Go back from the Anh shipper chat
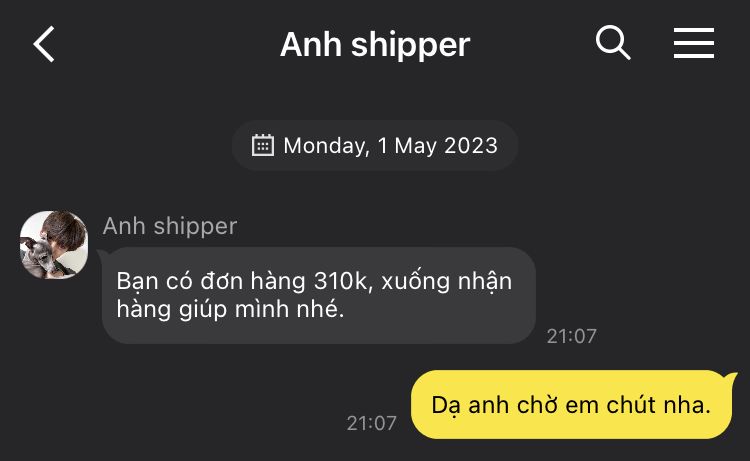The width and height of the screenshot is (750, 461). point(44,45)
